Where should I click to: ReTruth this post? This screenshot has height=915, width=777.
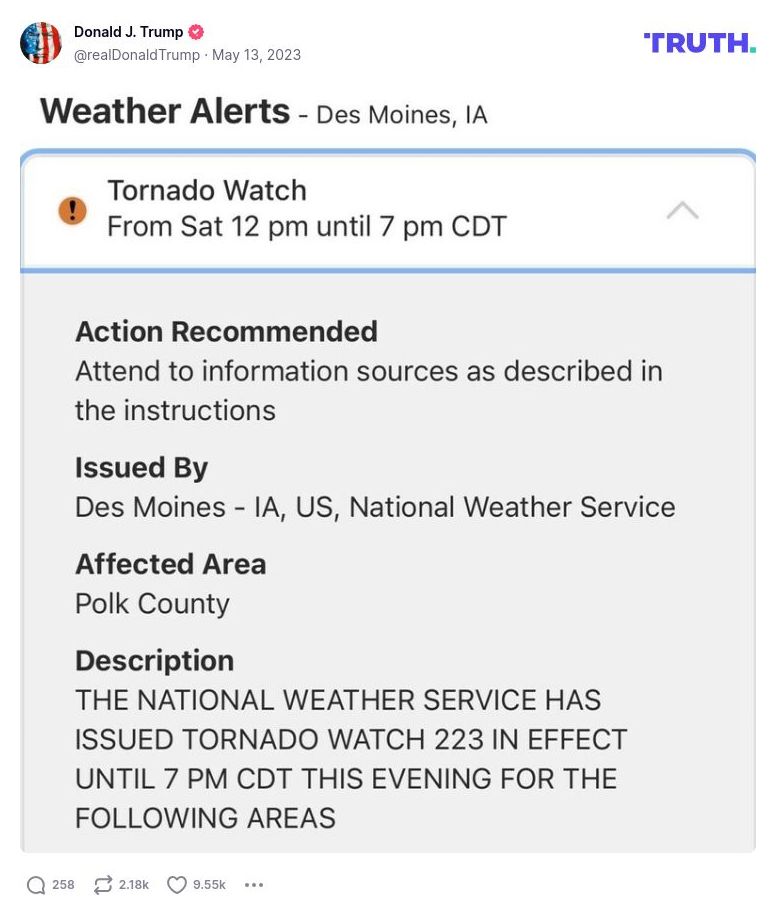tap(102, 885)
